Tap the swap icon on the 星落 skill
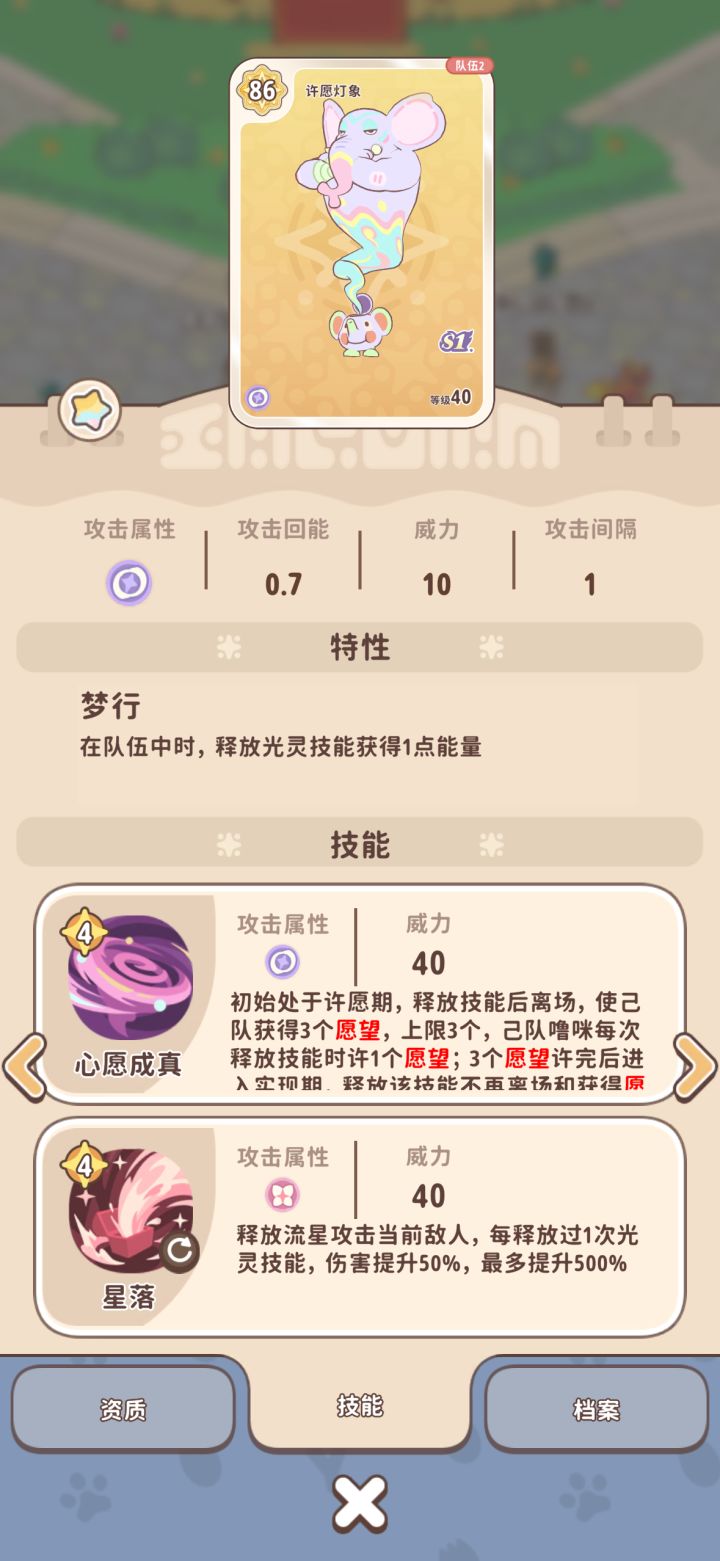This screenshot has height=1561, width=720. [180, 1251]
